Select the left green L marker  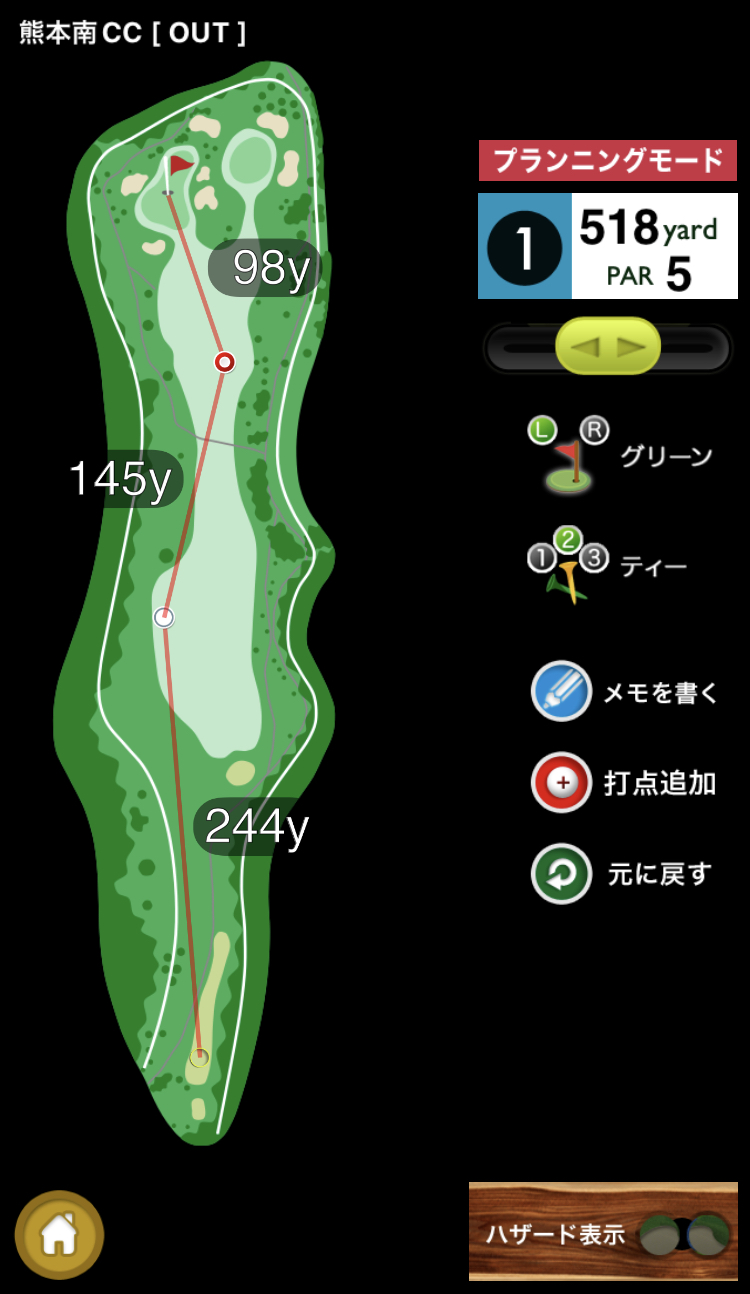coord(542,431)
